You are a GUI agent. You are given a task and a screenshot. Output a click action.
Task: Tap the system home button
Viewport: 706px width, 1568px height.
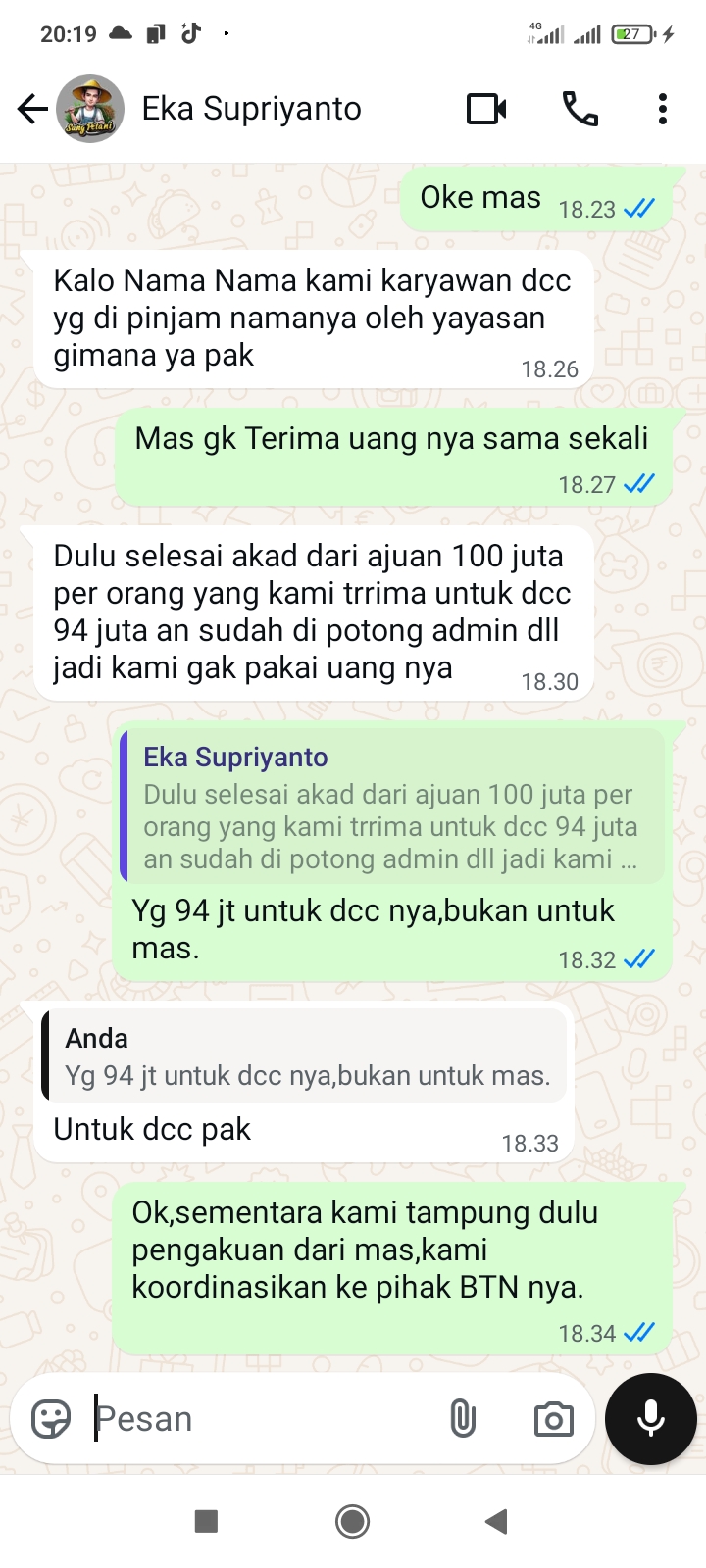(352, 1521)
